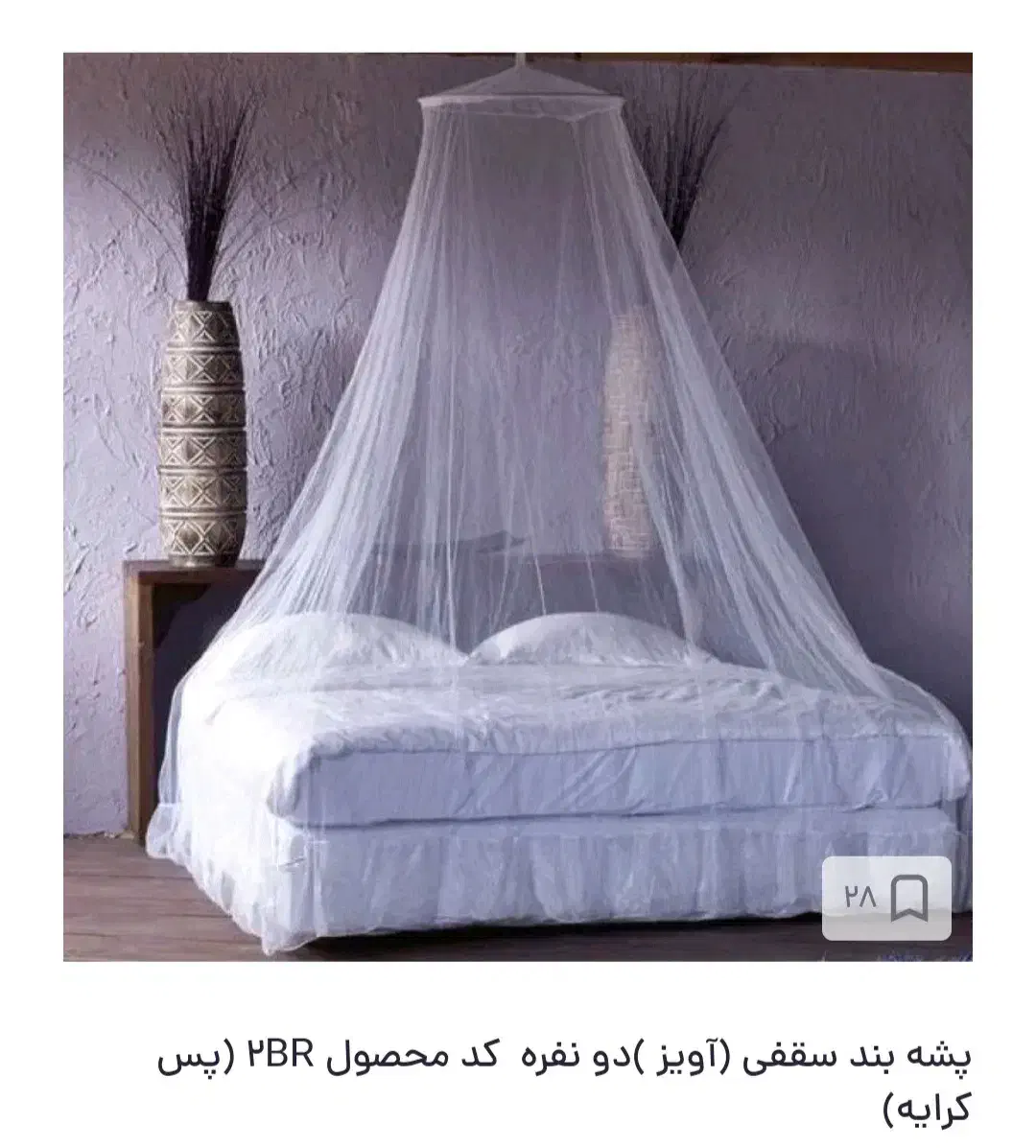The height and width of the screenshot is (1148, 1036).
Task: Open the mosquito net product photo
Action: [x=518, y=480]
